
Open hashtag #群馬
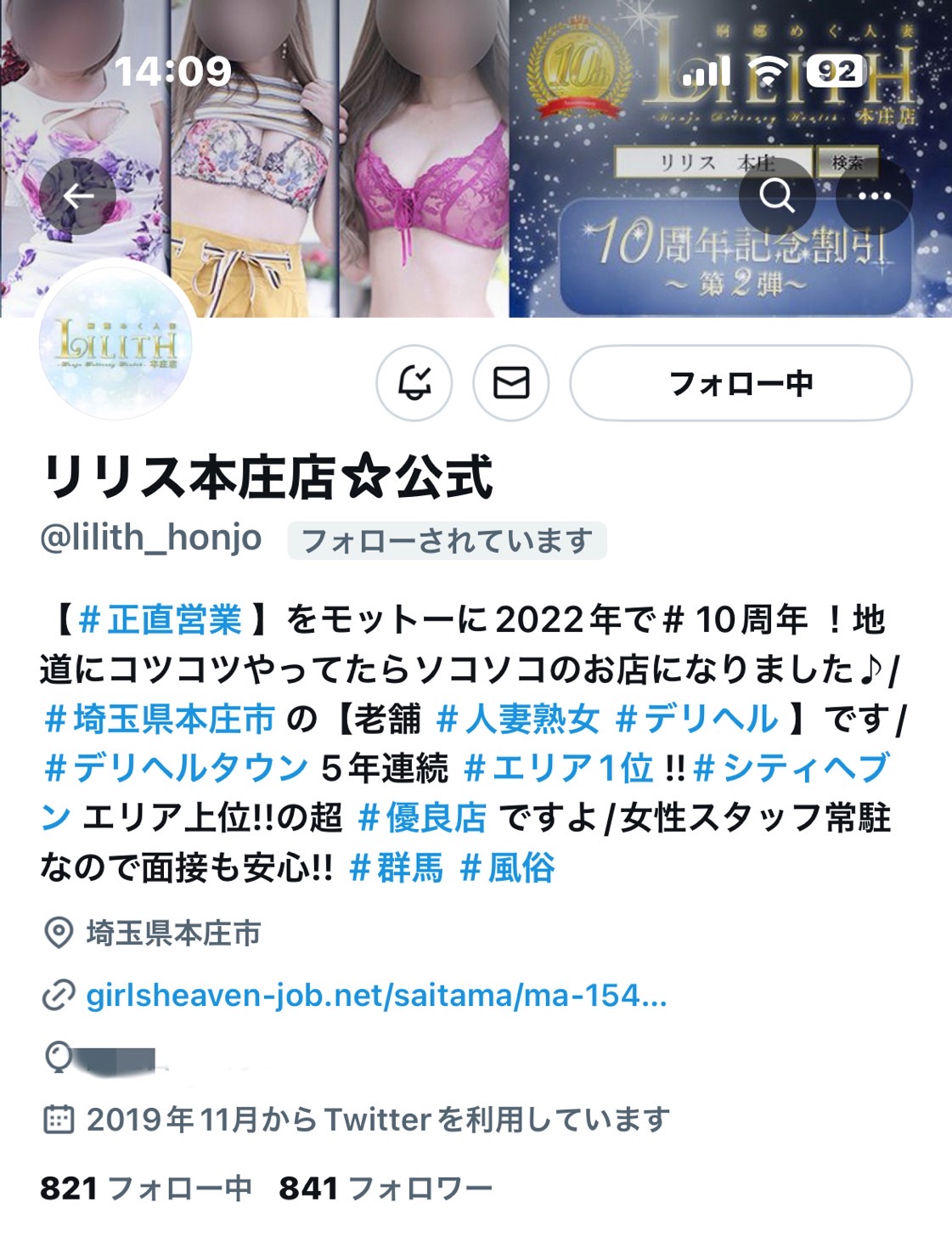397,867
